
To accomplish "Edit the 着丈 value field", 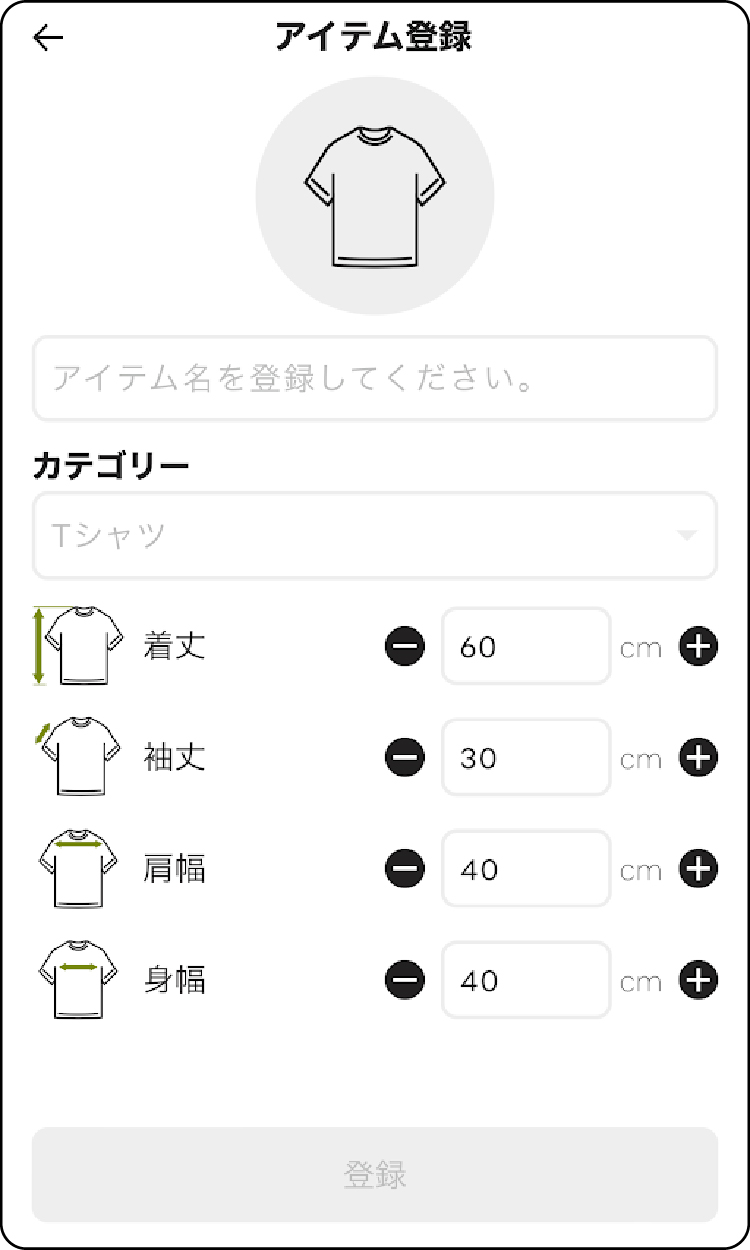I will [x=526, y=647].
